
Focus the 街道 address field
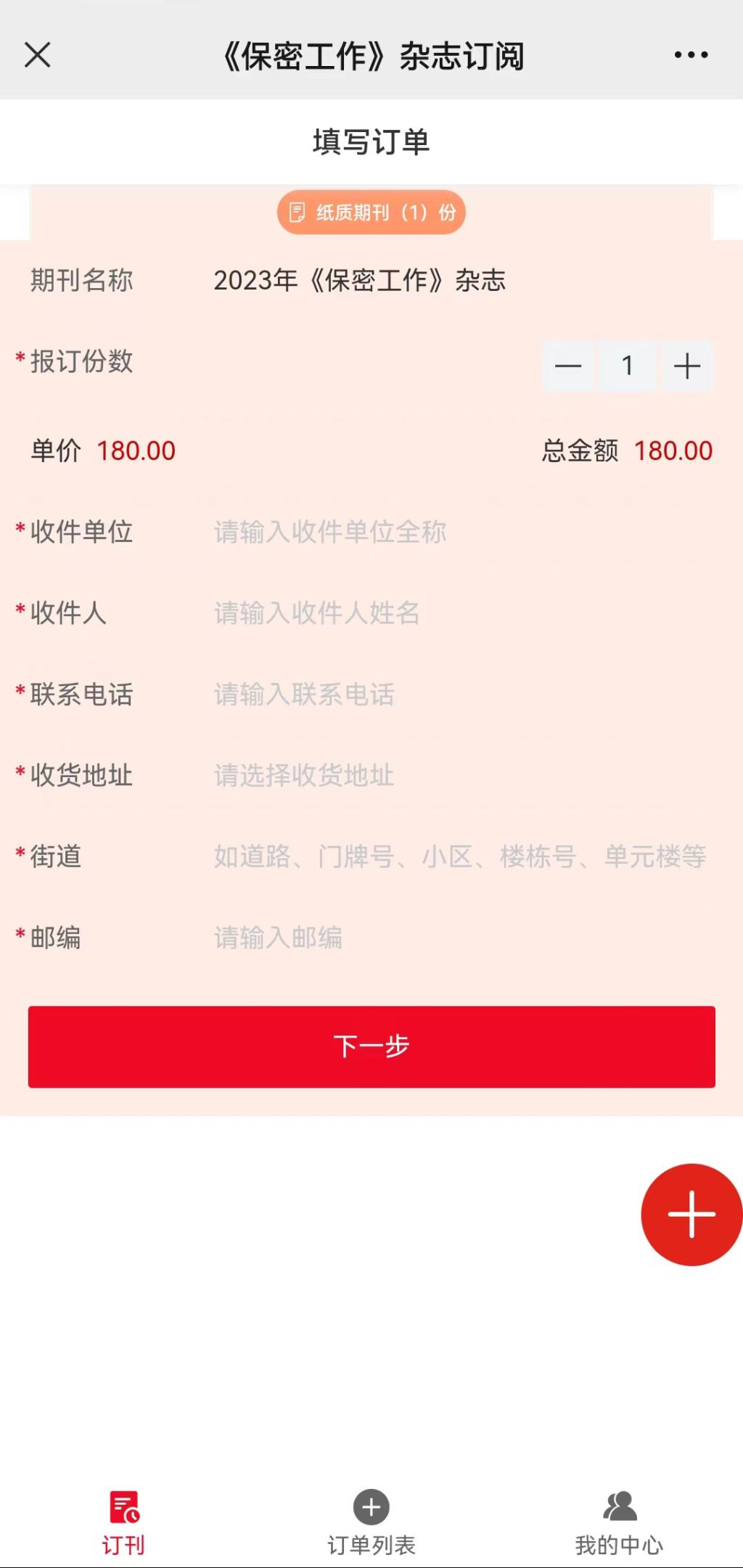[461, 857]
